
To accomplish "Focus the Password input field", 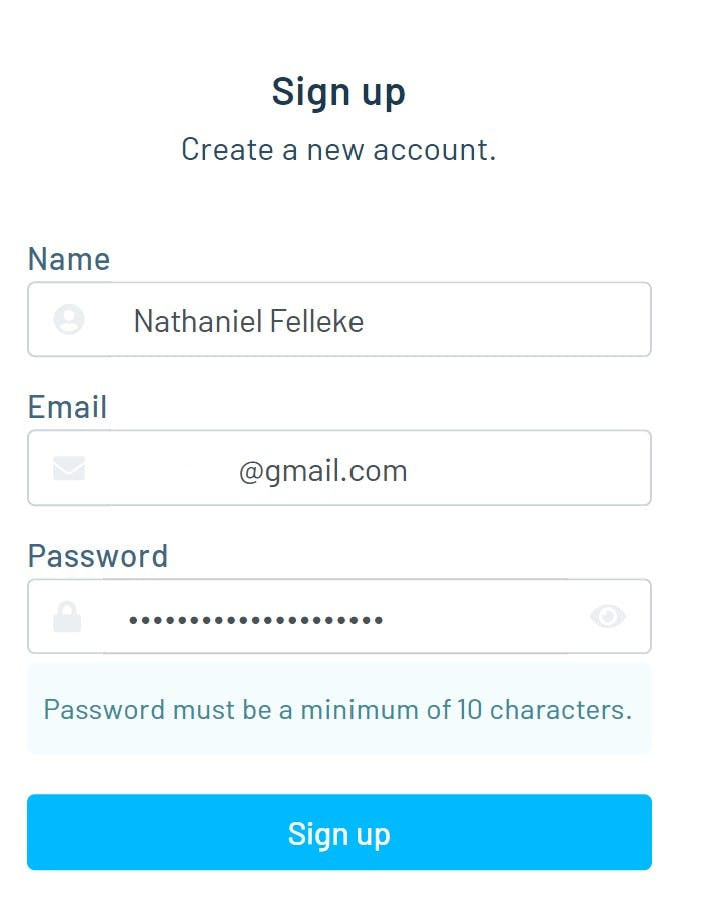I will point(340,617).
